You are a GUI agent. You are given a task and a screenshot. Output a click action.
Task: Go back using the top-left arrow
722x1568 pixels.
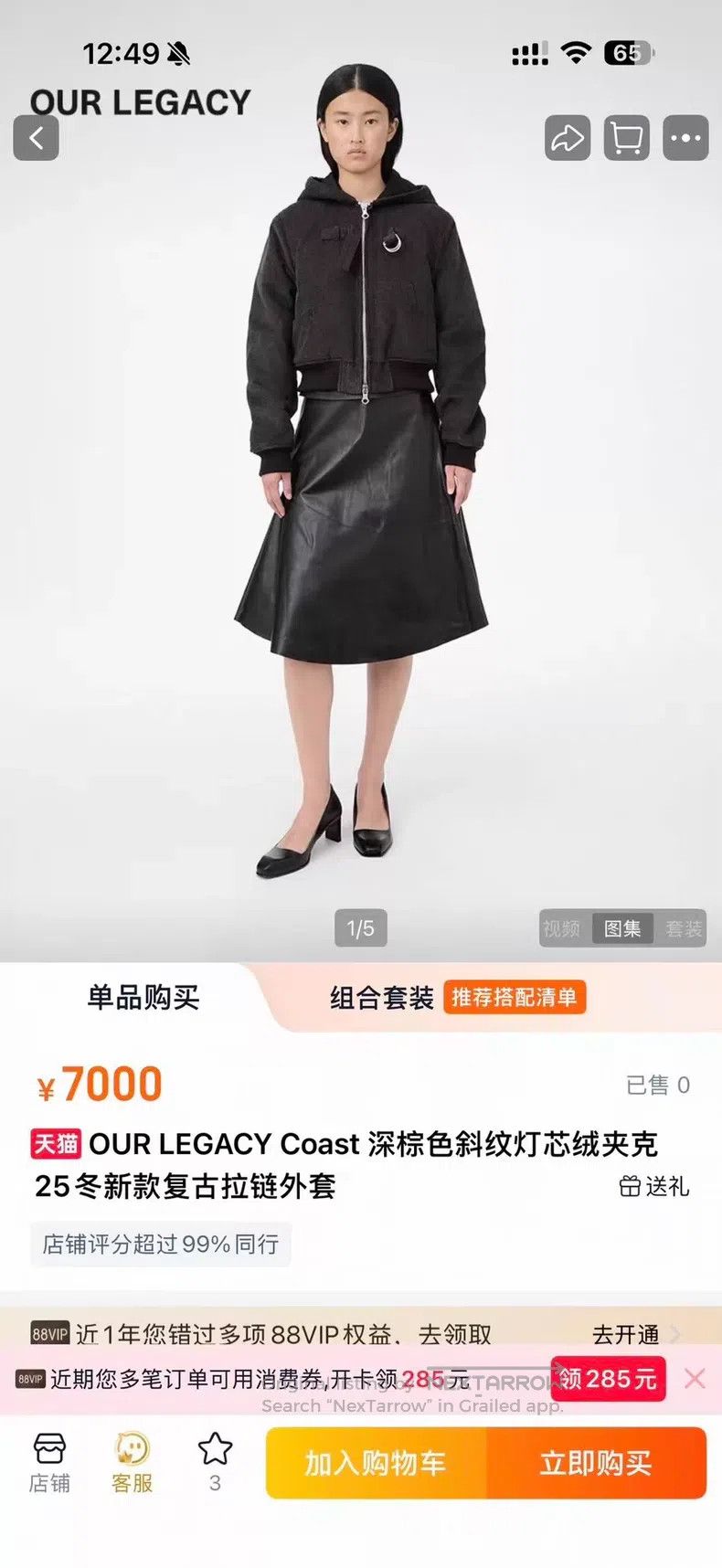[x=36, y=139]
